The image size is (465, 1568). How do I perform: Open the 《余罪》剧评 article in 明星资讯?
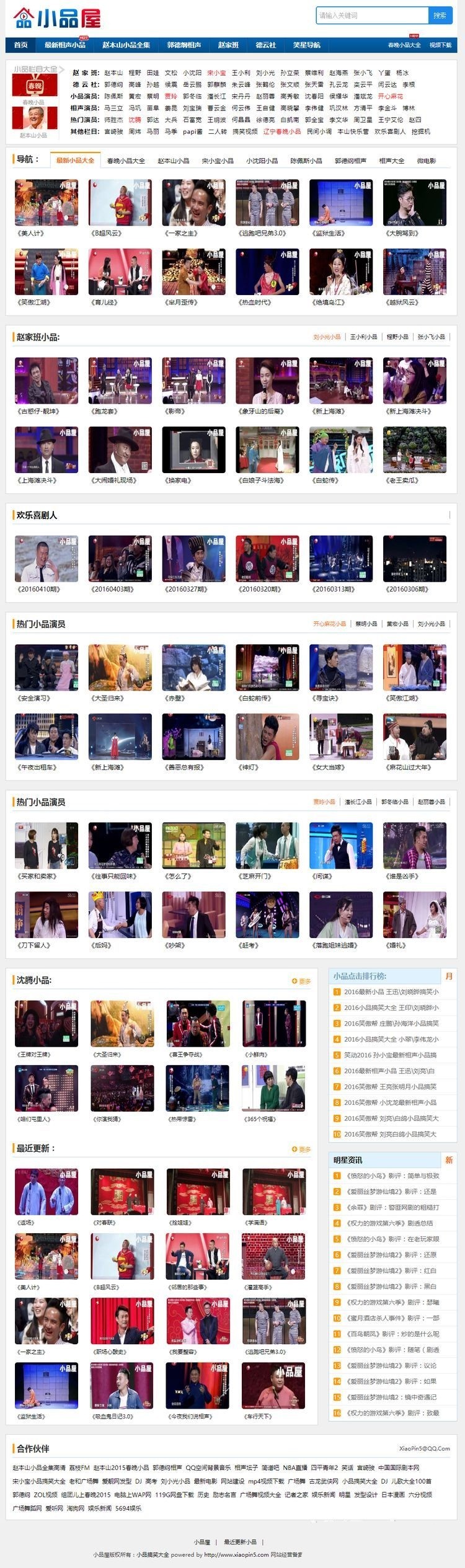(386, 1207)
